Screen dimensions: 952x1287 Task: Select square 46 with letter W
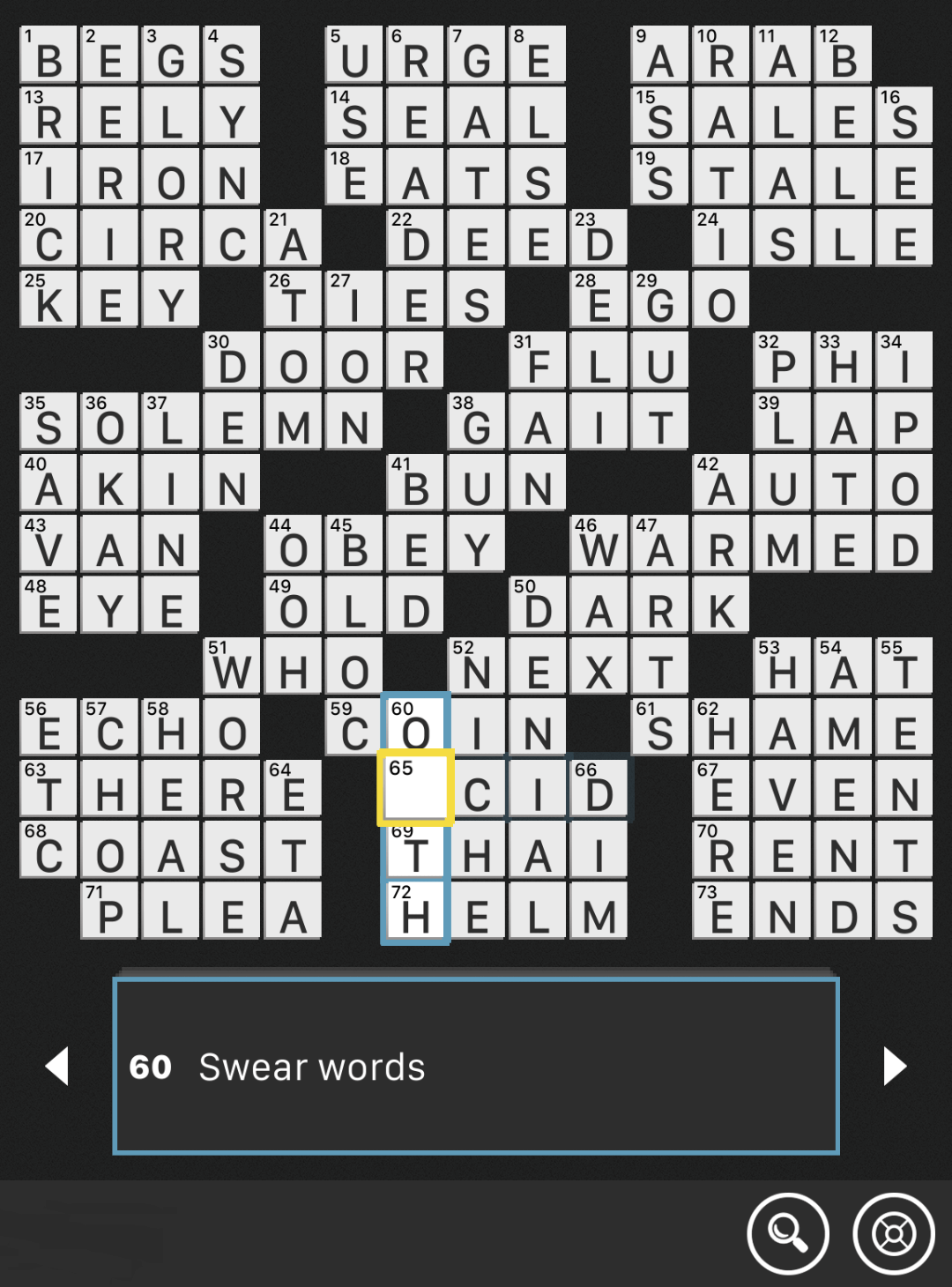pos(599,545)
